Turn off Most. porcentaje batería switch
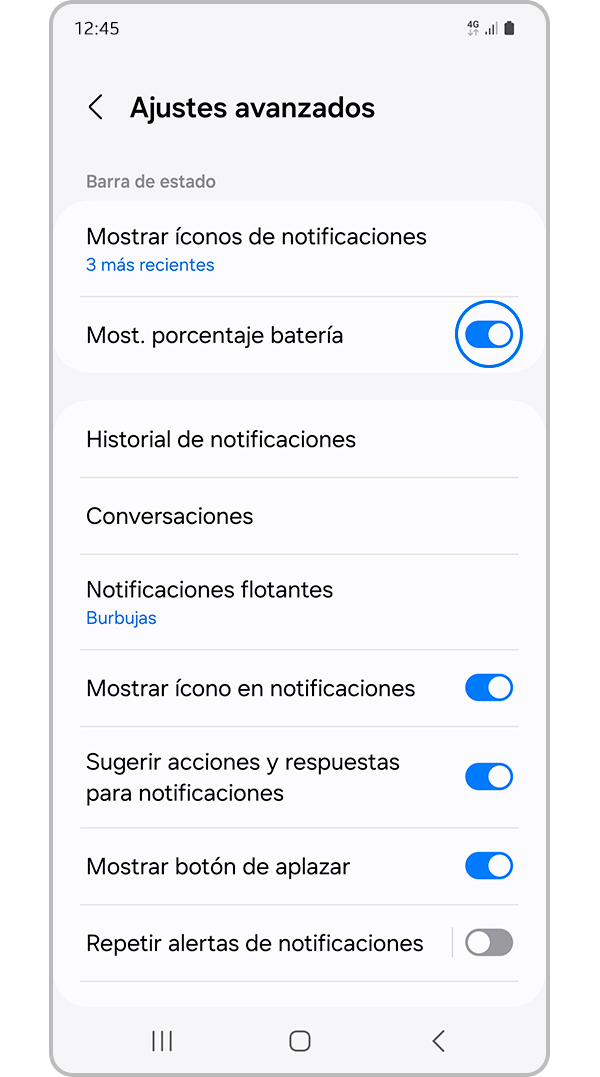Viewport: 600px width, 1077px height. [489, 335]
